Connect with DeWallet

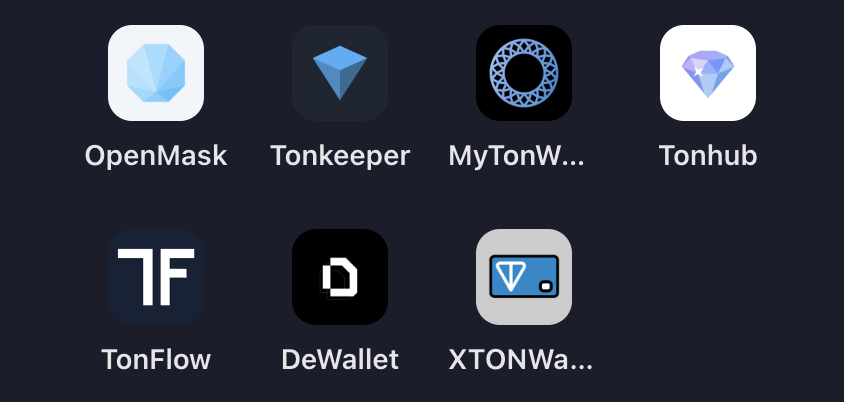point(340,277)
